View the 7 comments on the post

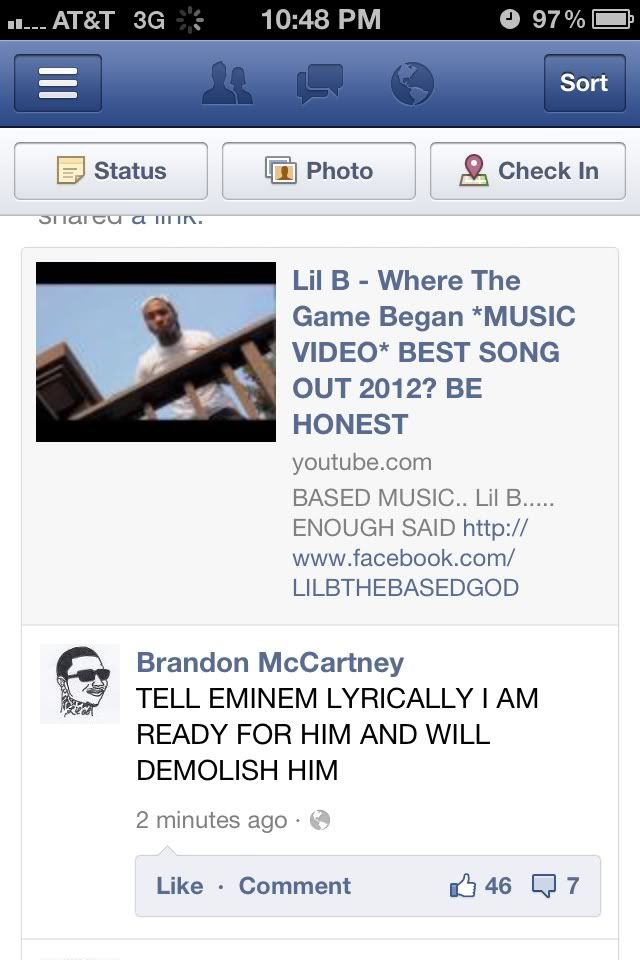557,886
